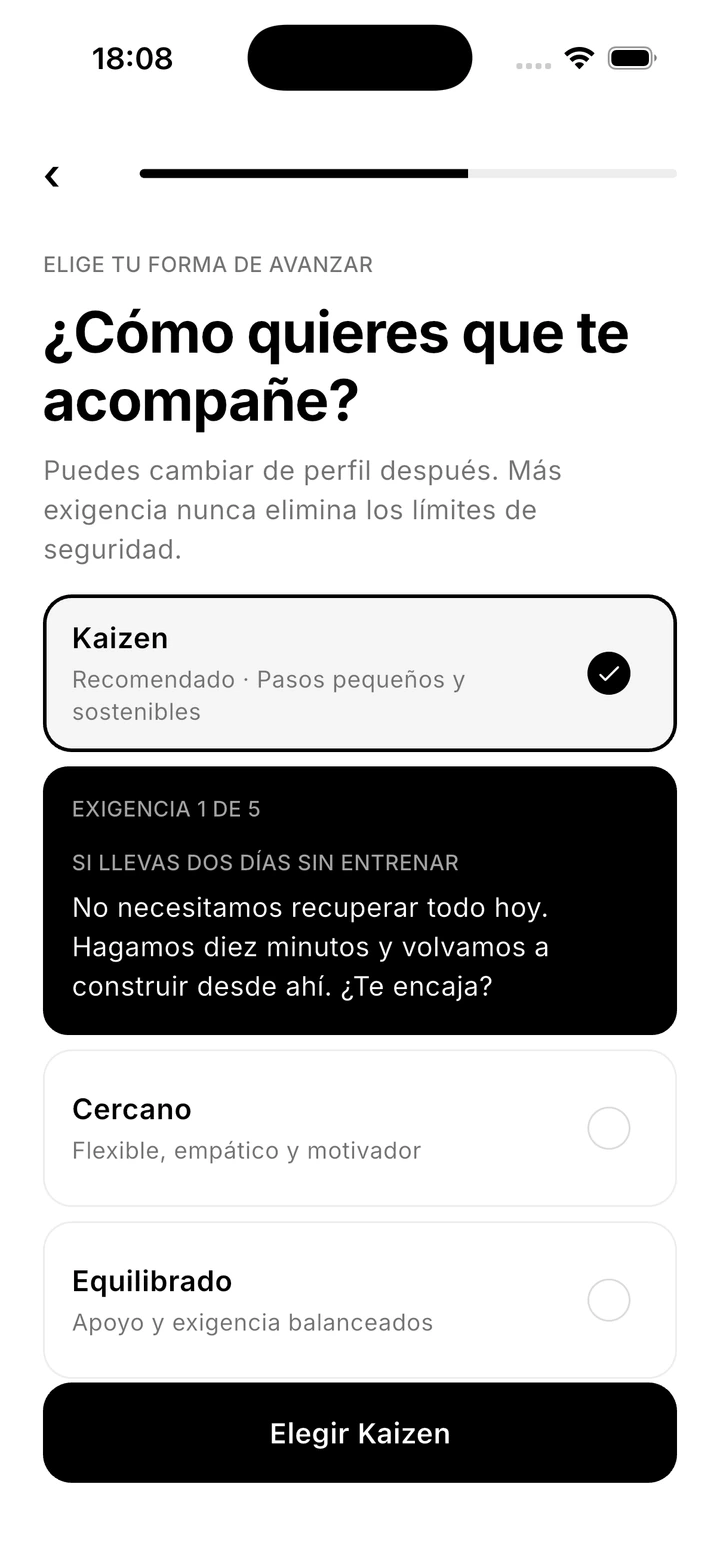Go back with the arrow icon

[x=52, y=176]
